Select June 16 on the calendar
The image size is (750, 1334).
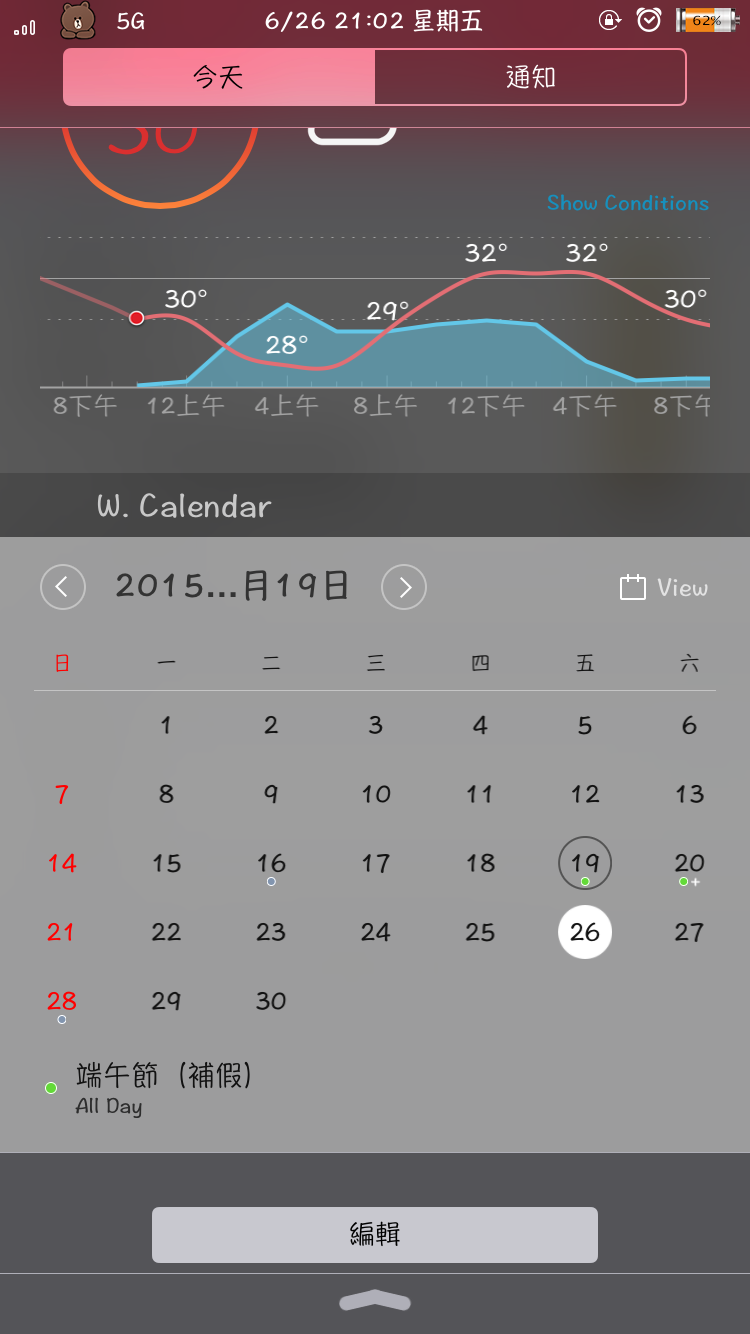coord(271,863)
